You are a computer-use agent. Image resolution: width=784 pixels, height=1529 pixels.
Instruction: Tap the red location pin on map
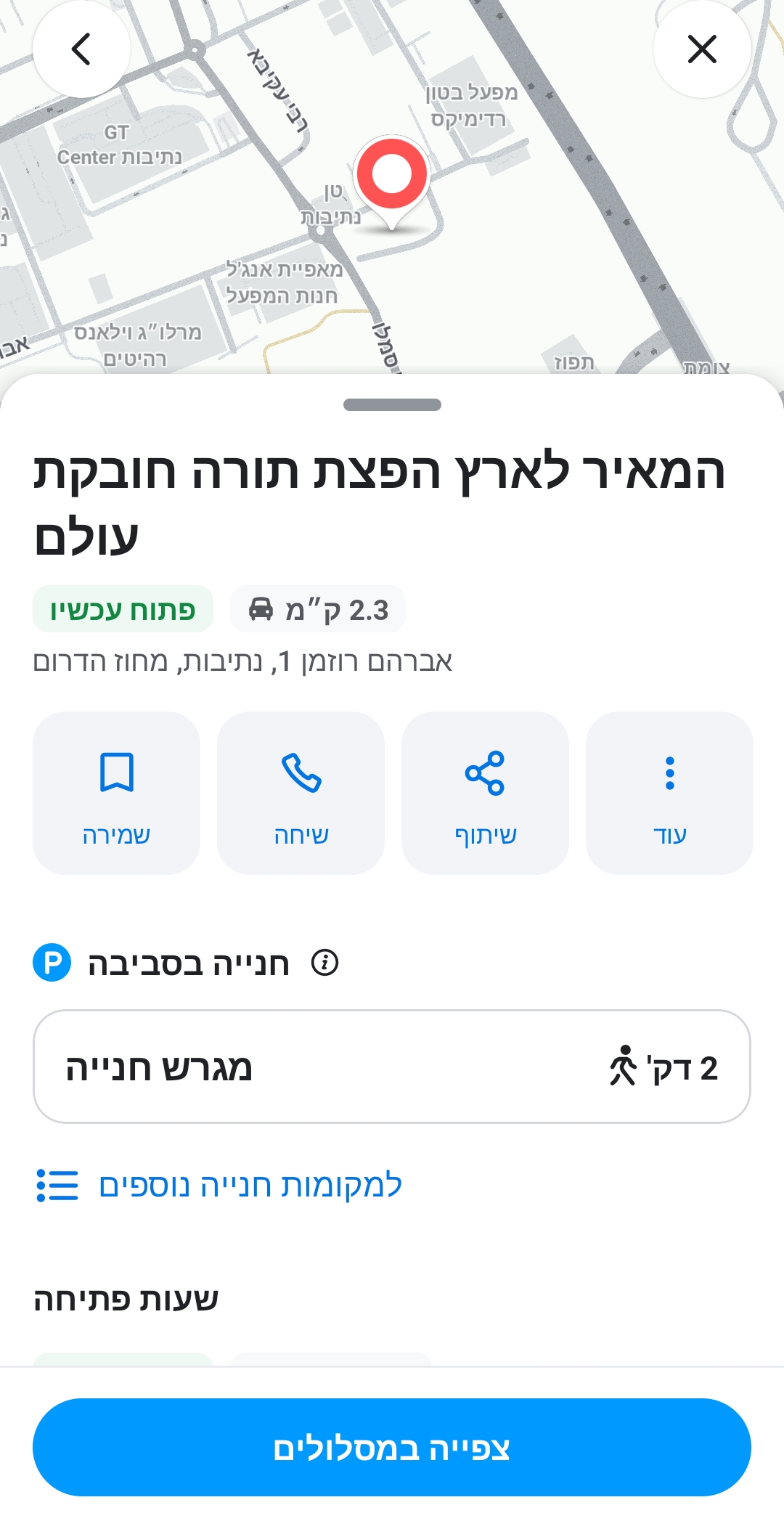click(392, 176)
